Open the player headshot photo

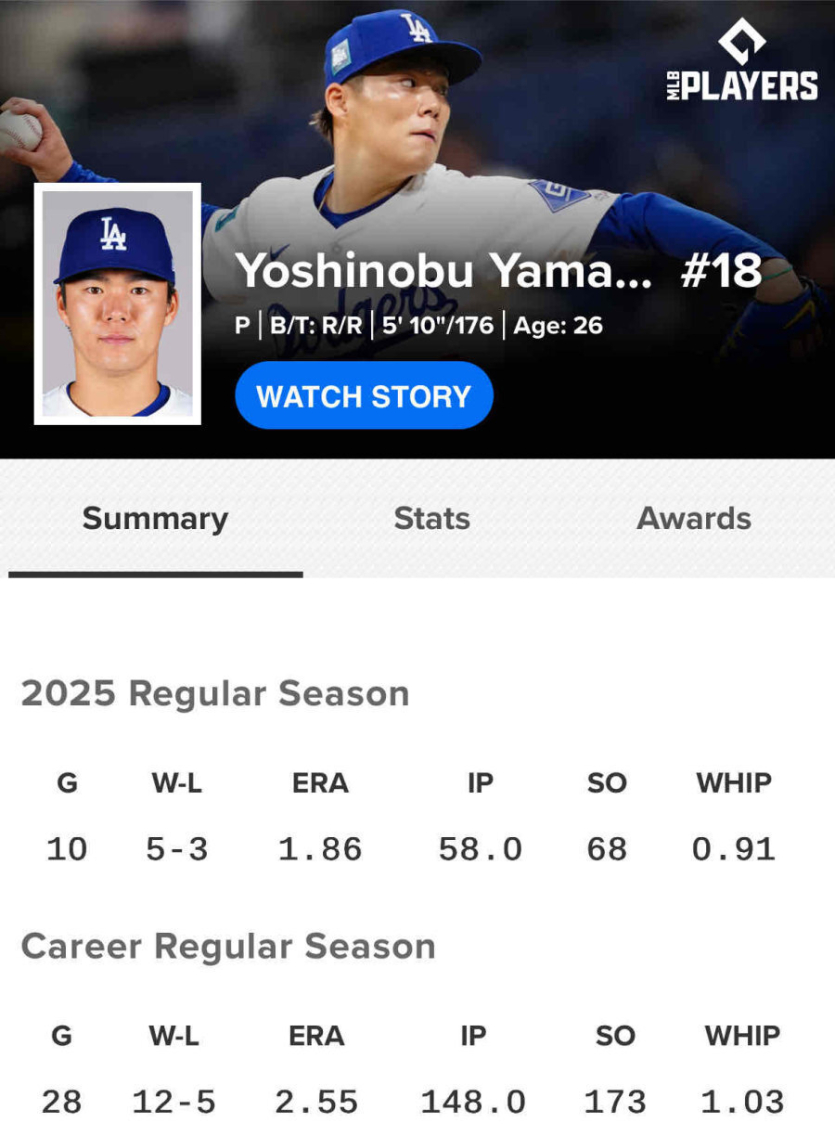(119, 306)
